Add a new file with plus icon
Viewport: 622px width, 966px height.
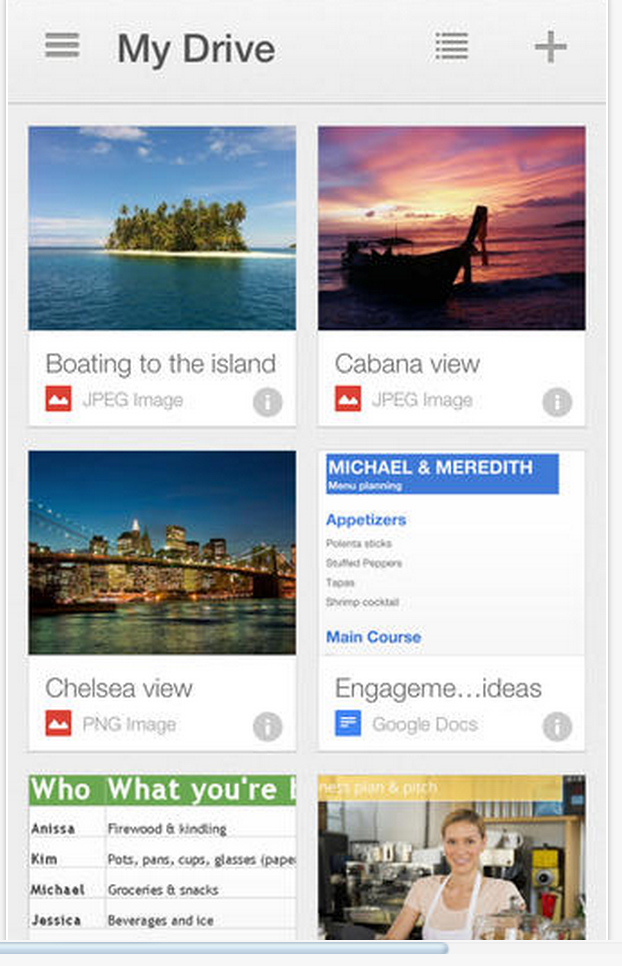(x=550, y=47)
